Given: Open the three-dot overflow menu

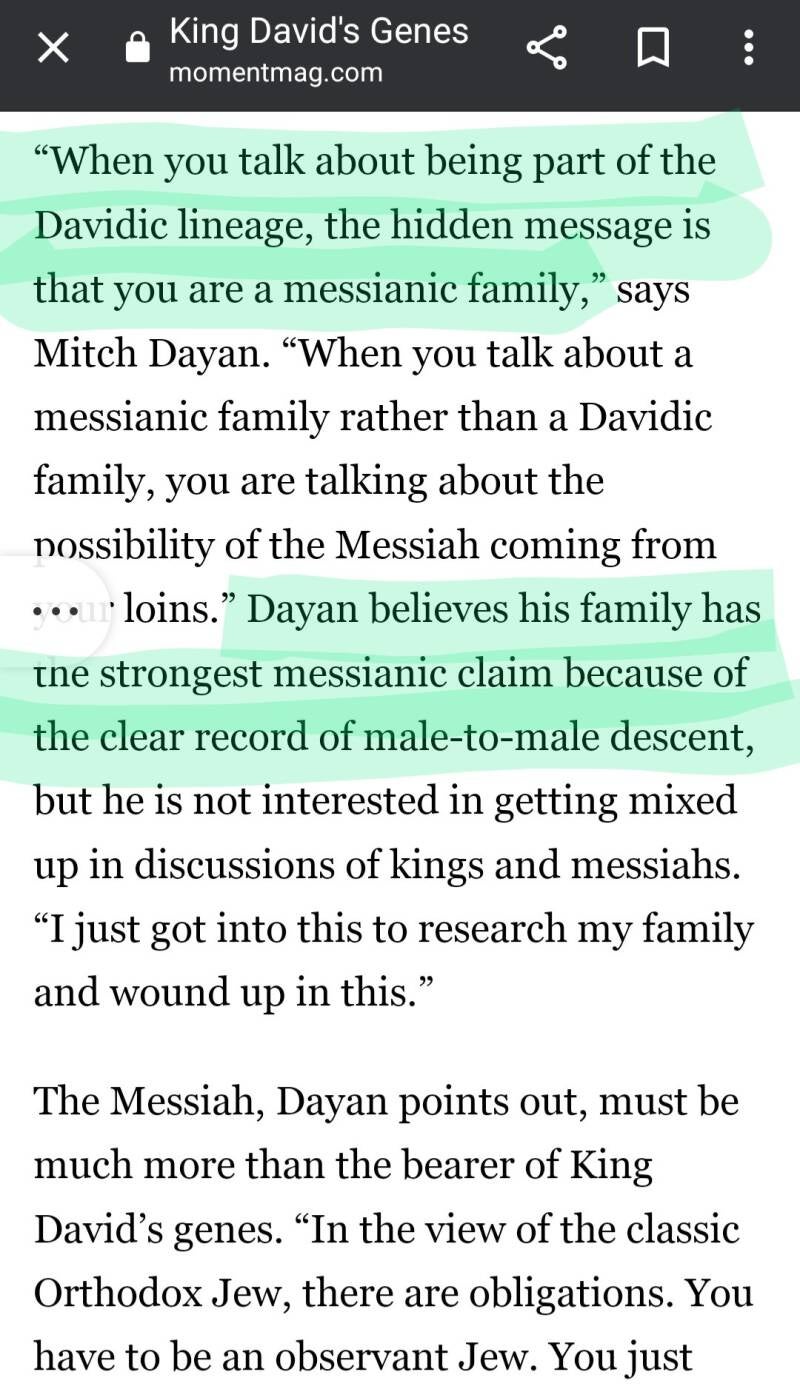Looking at the screenshot, I should pos(749,48).
